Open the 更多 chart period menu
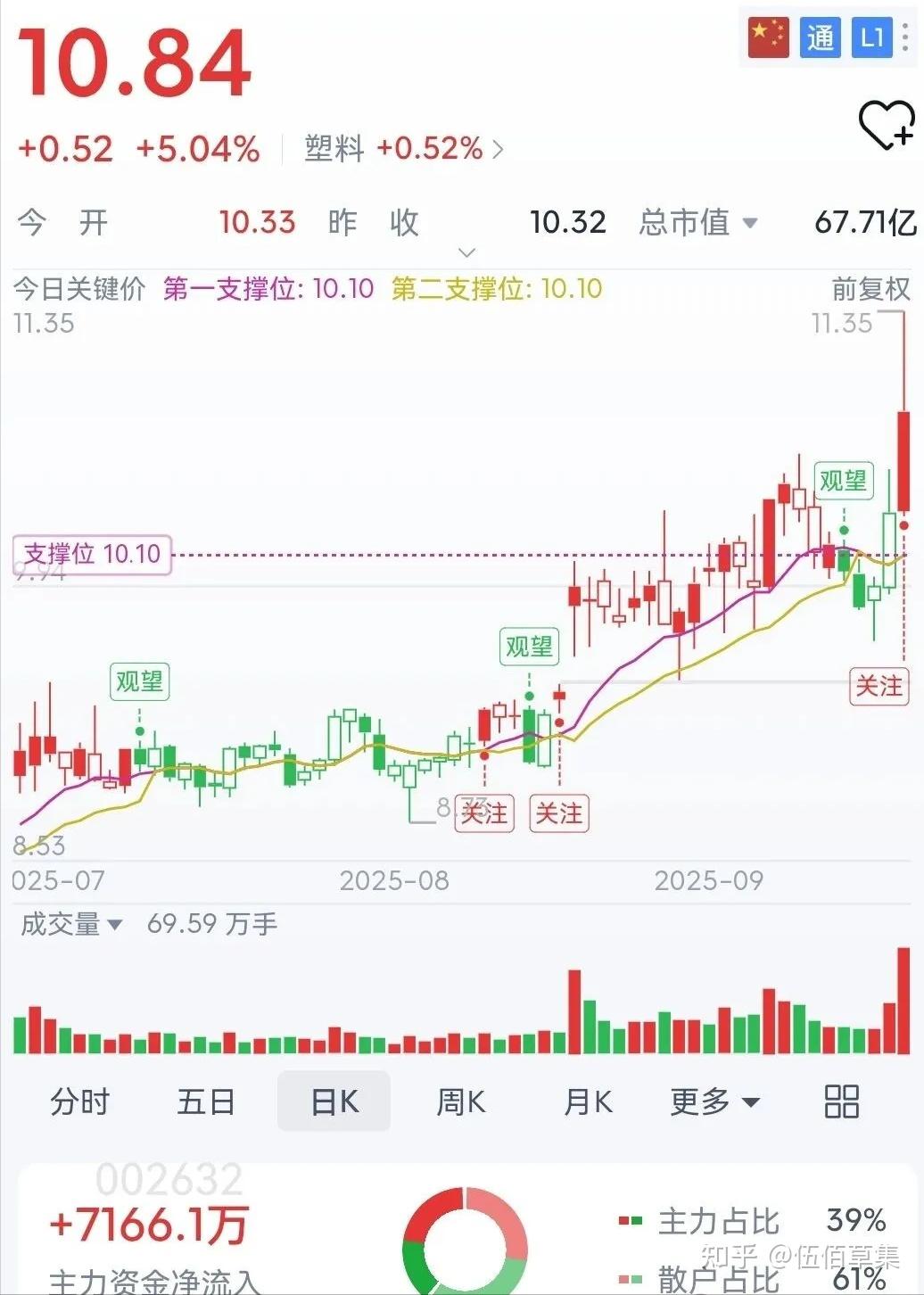Viewport: 924px width, 1295px height. point(714,1101)
